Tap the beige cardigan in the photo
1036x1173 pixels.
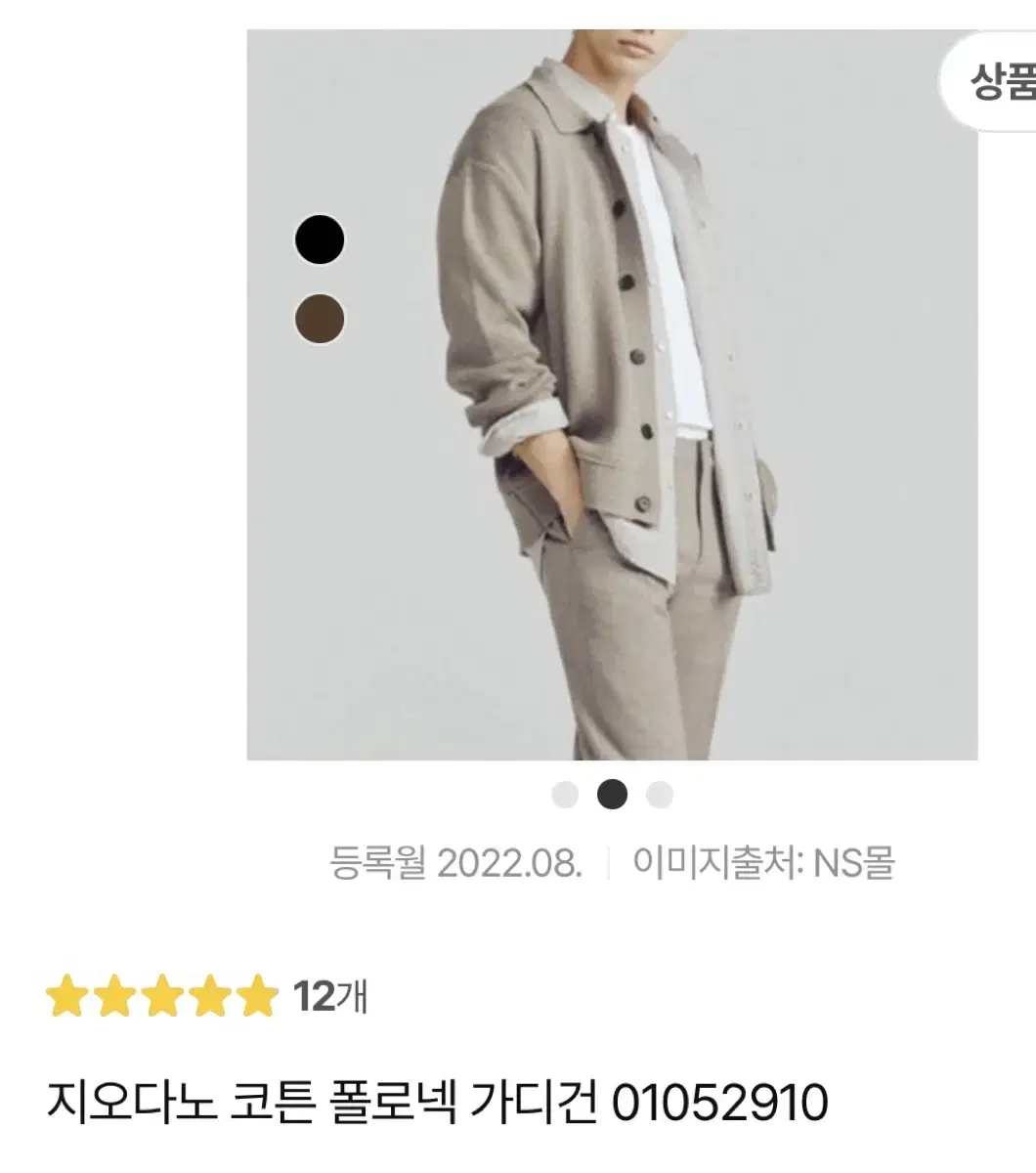click(x=586, y=342)
